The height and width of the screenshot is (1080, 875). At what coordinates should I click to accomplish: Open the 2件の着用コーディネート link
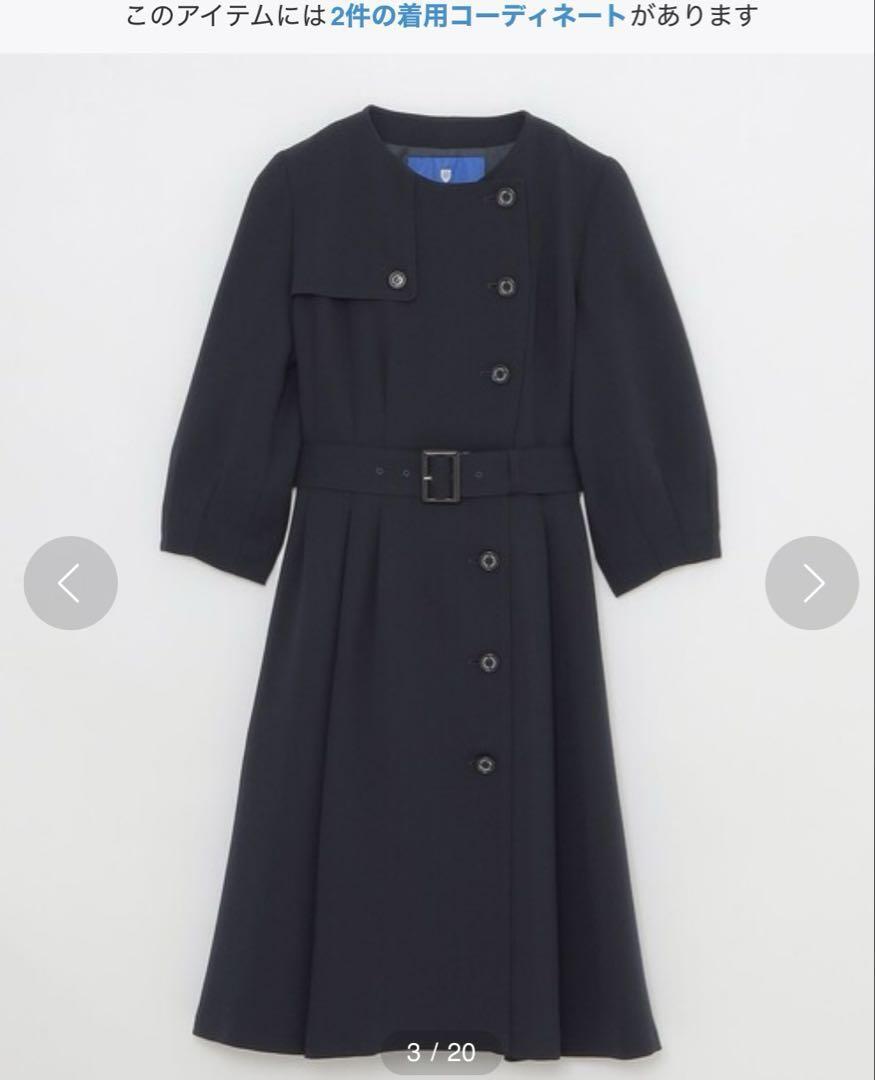(478, 17)
